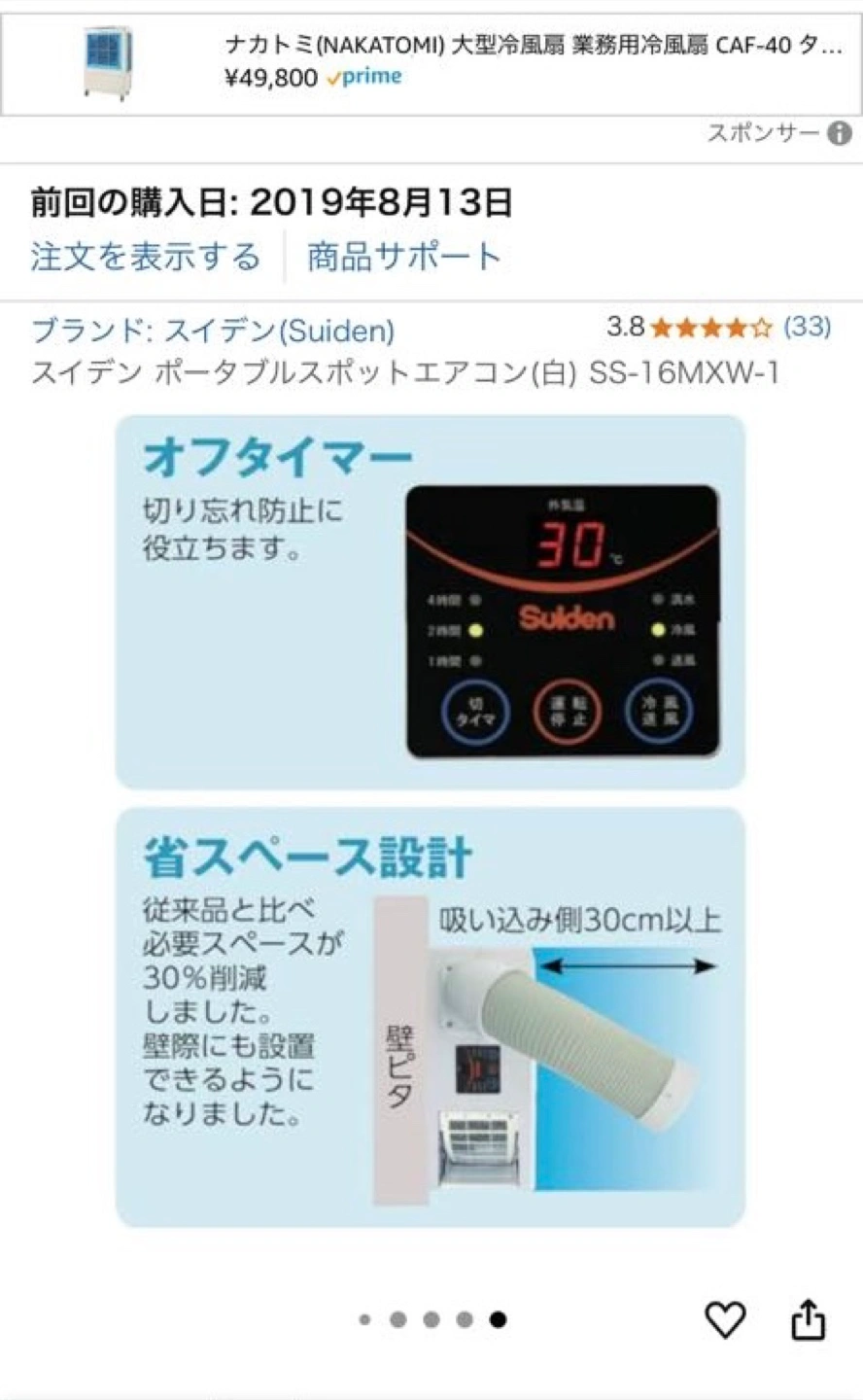This screenshot has width=863, height=1400.
Task: Visit the Suiden brand page link
Action: pyautogui.click(x=213, y=331)
